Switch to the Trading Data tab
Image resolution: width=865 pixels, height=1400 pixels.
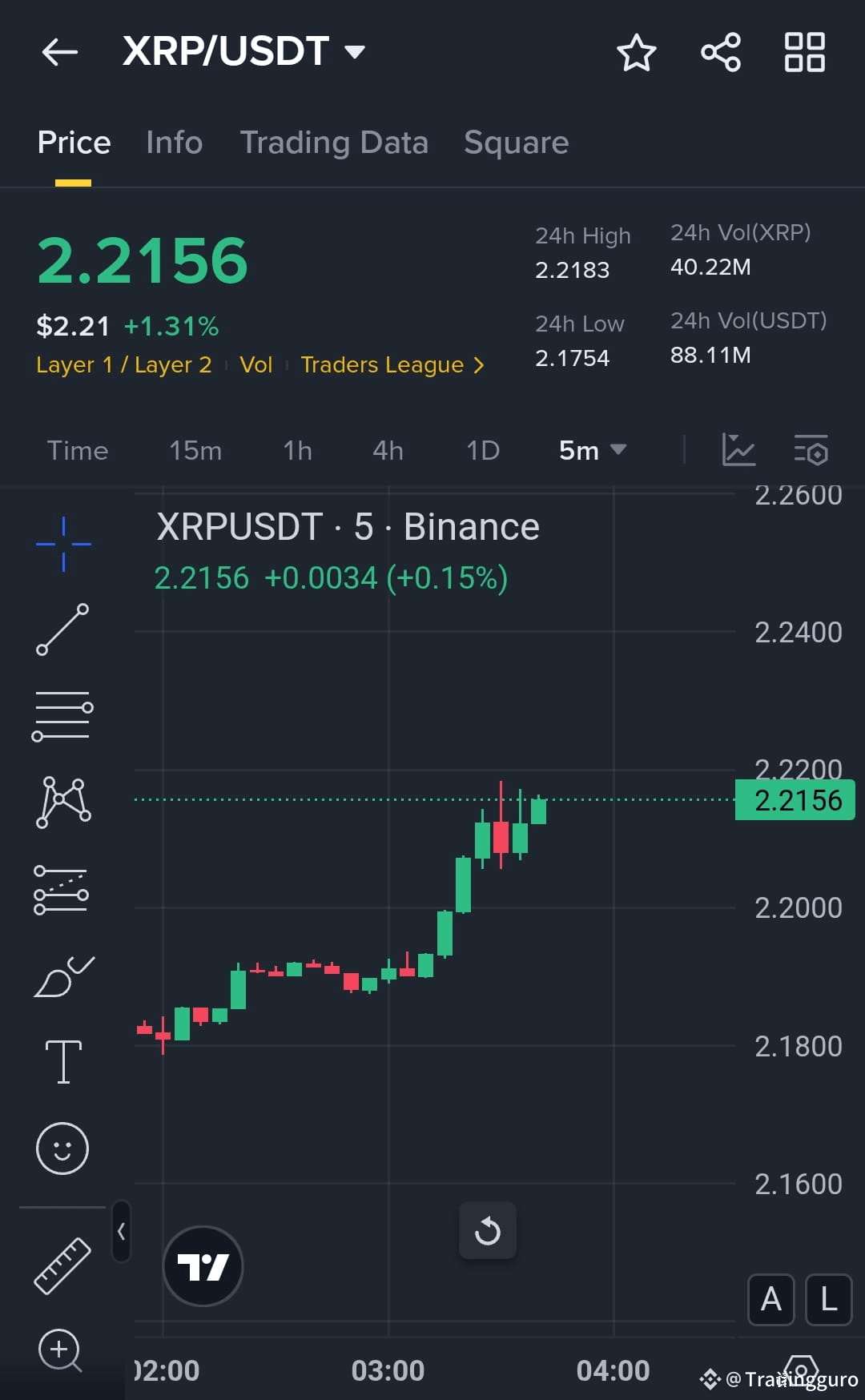(x=334, y=143)
